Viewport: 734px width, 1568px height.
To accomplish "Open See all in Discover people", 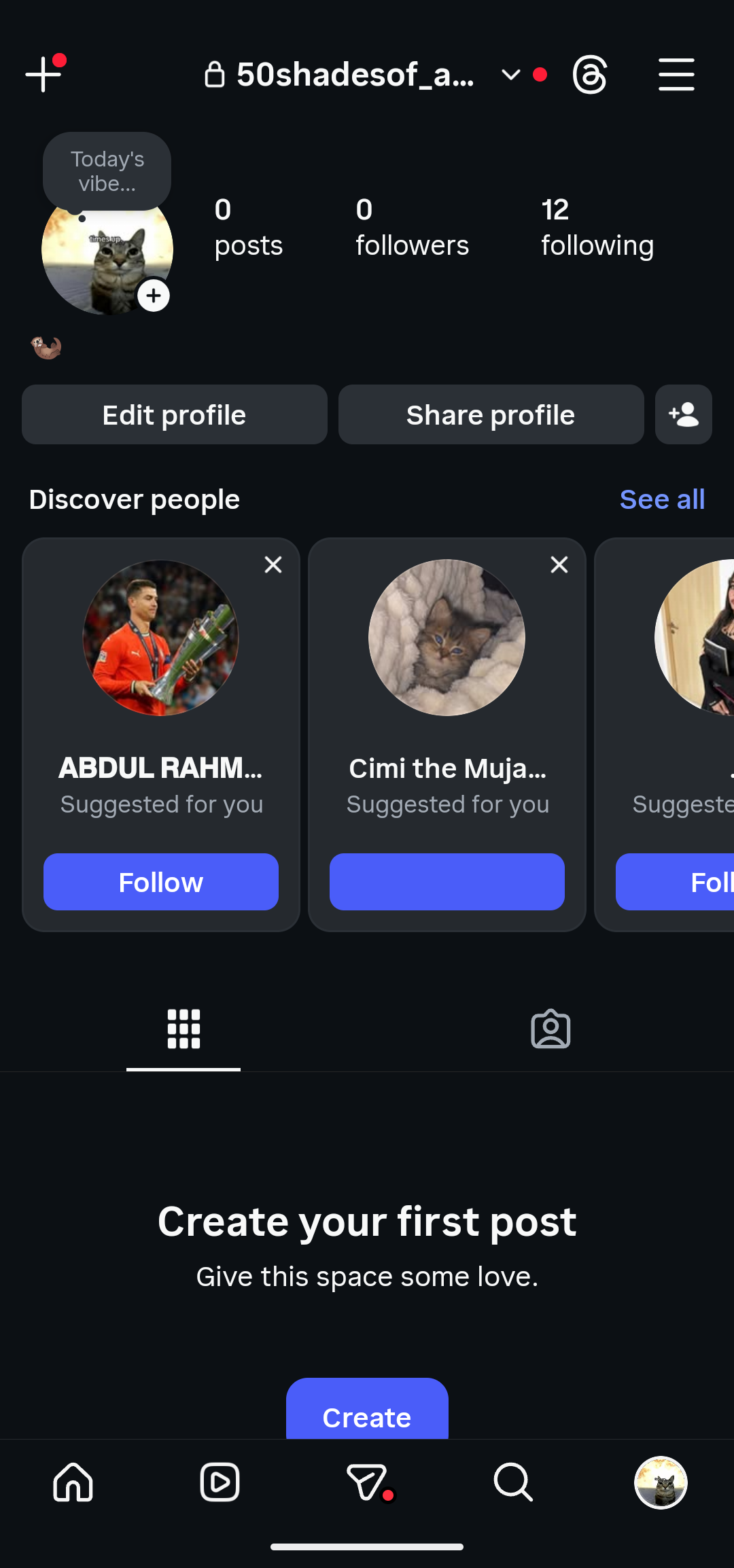I will 662,499.
